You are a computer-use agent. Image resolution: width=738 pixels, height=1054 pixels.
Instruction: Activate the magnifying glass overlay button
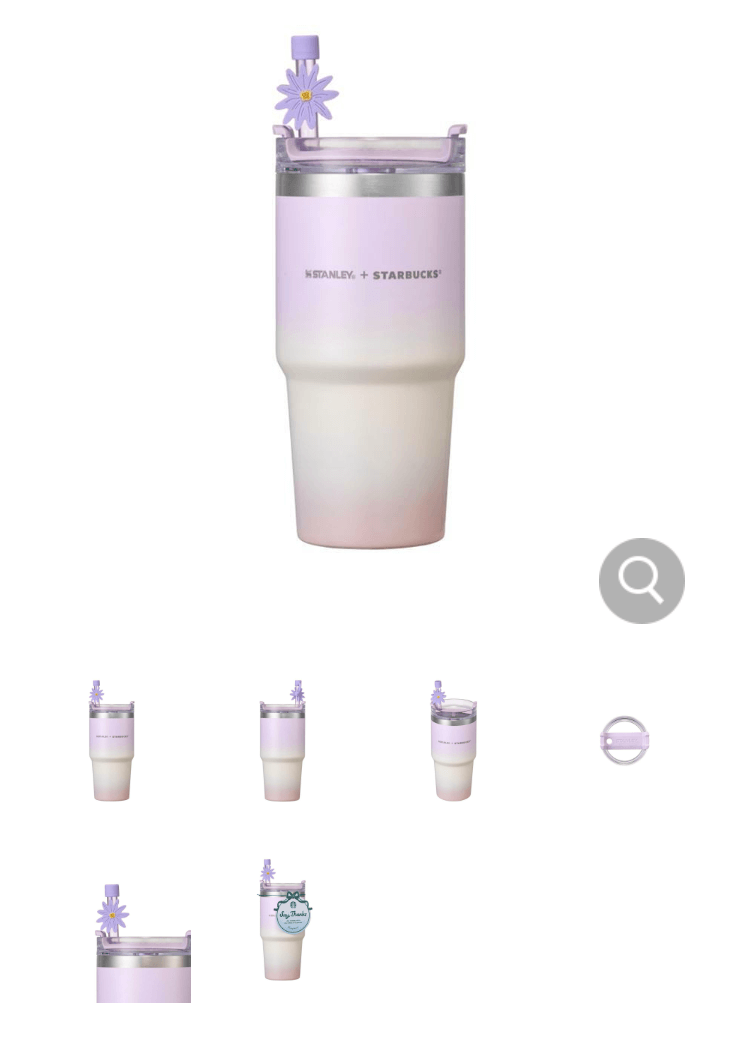(641, 580)
